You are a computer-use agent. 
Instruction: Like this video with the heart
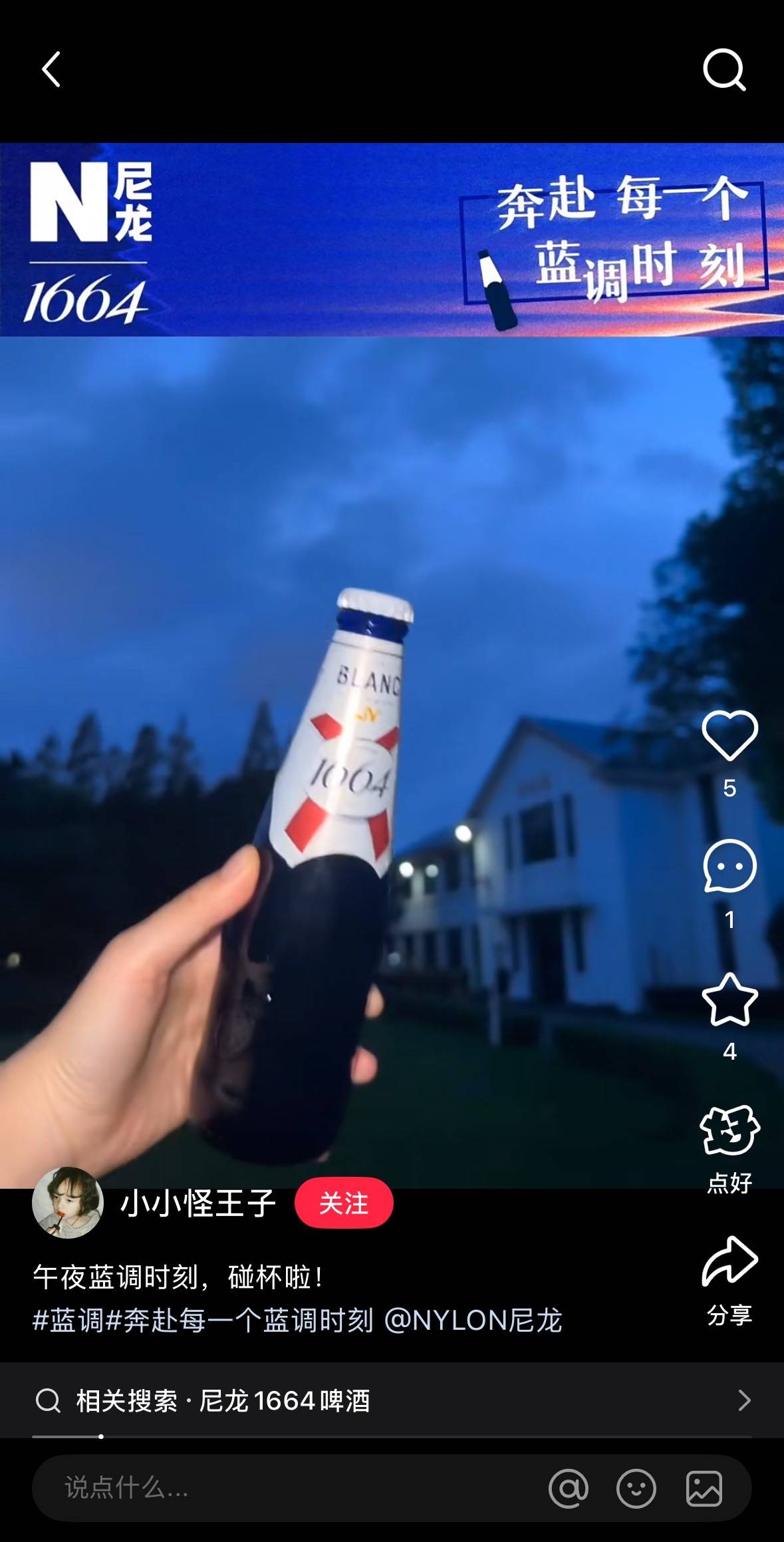(729, 735)
